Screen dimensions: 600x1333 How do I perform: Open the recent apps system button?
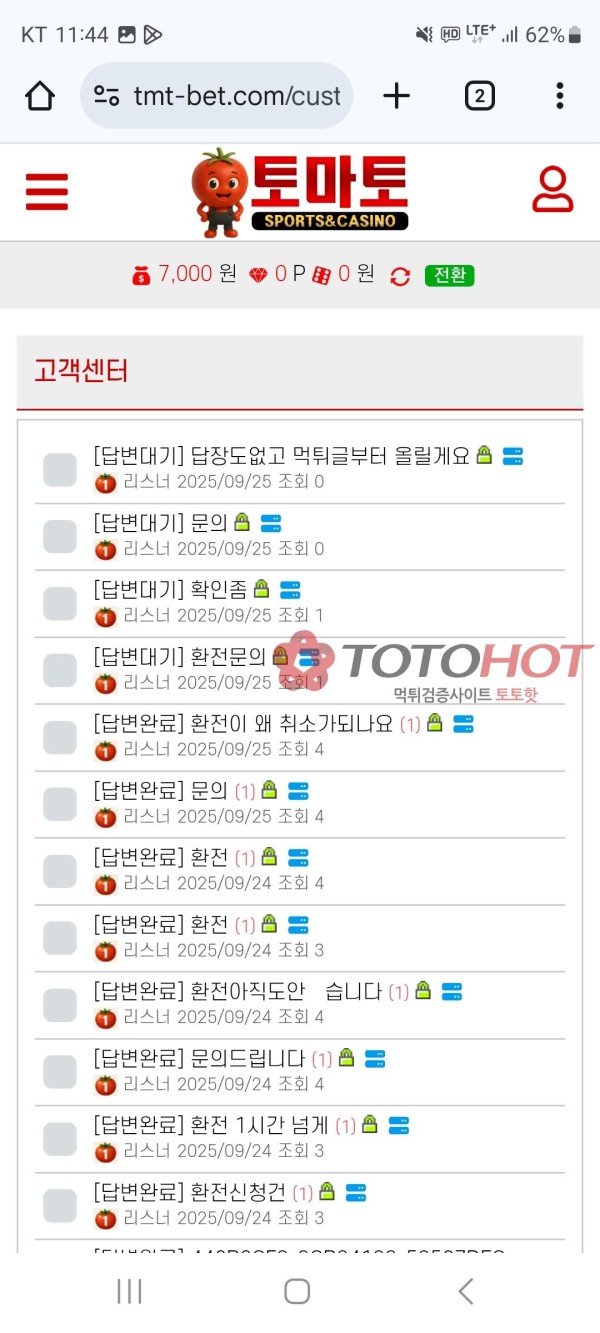tap(130, 1291)
